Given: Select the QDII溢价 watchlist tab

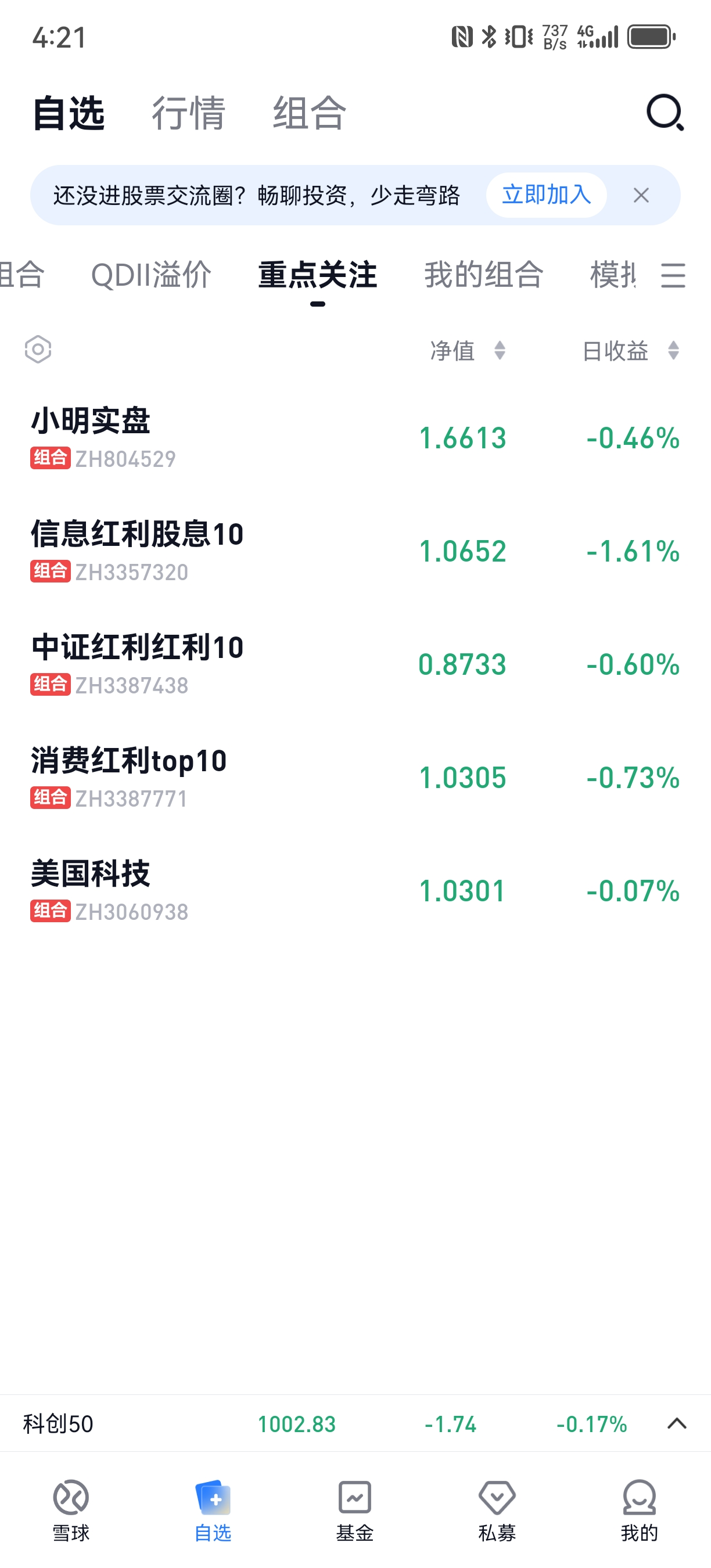Looking at the screenshot, I should click(151, 275).
